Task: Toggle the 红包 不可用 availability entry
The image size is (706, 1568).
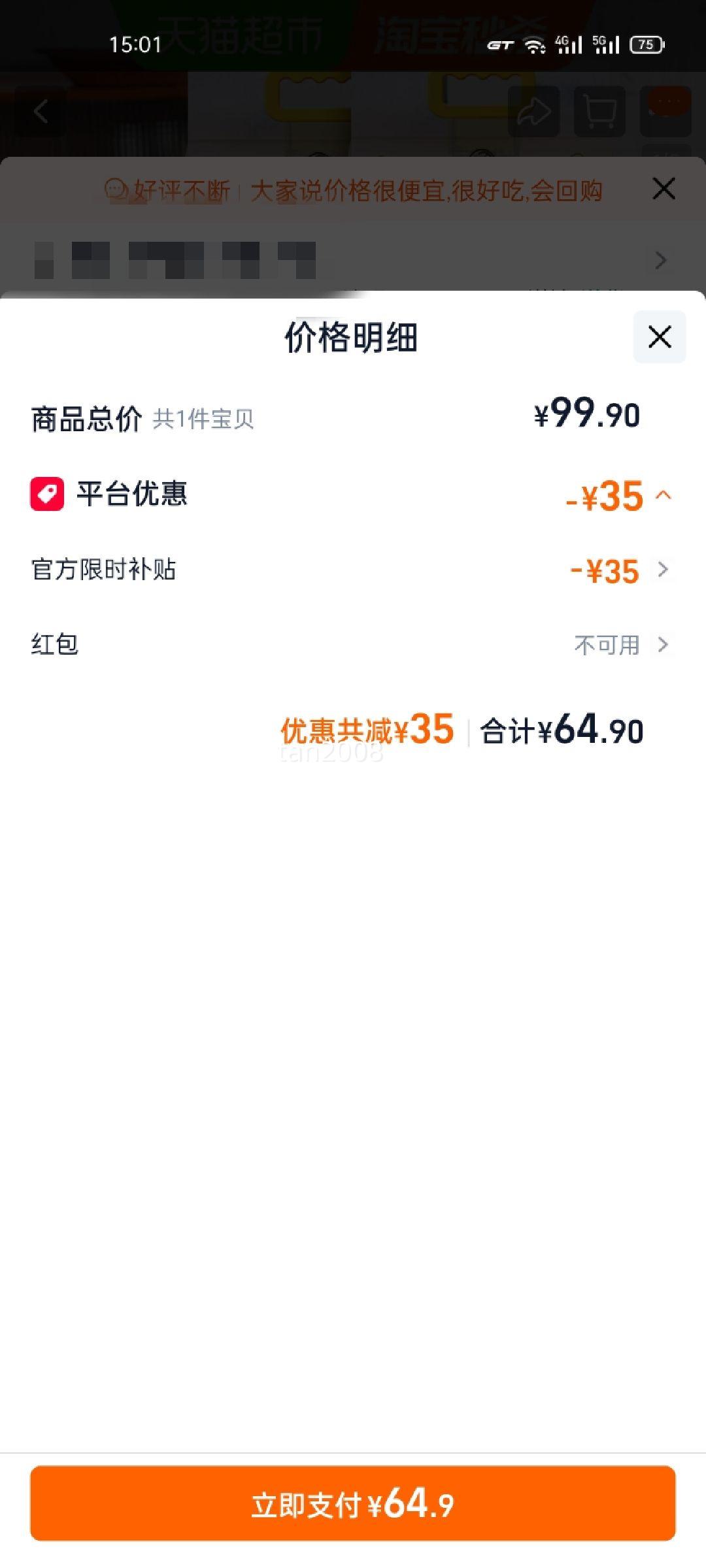Action: 608,645
